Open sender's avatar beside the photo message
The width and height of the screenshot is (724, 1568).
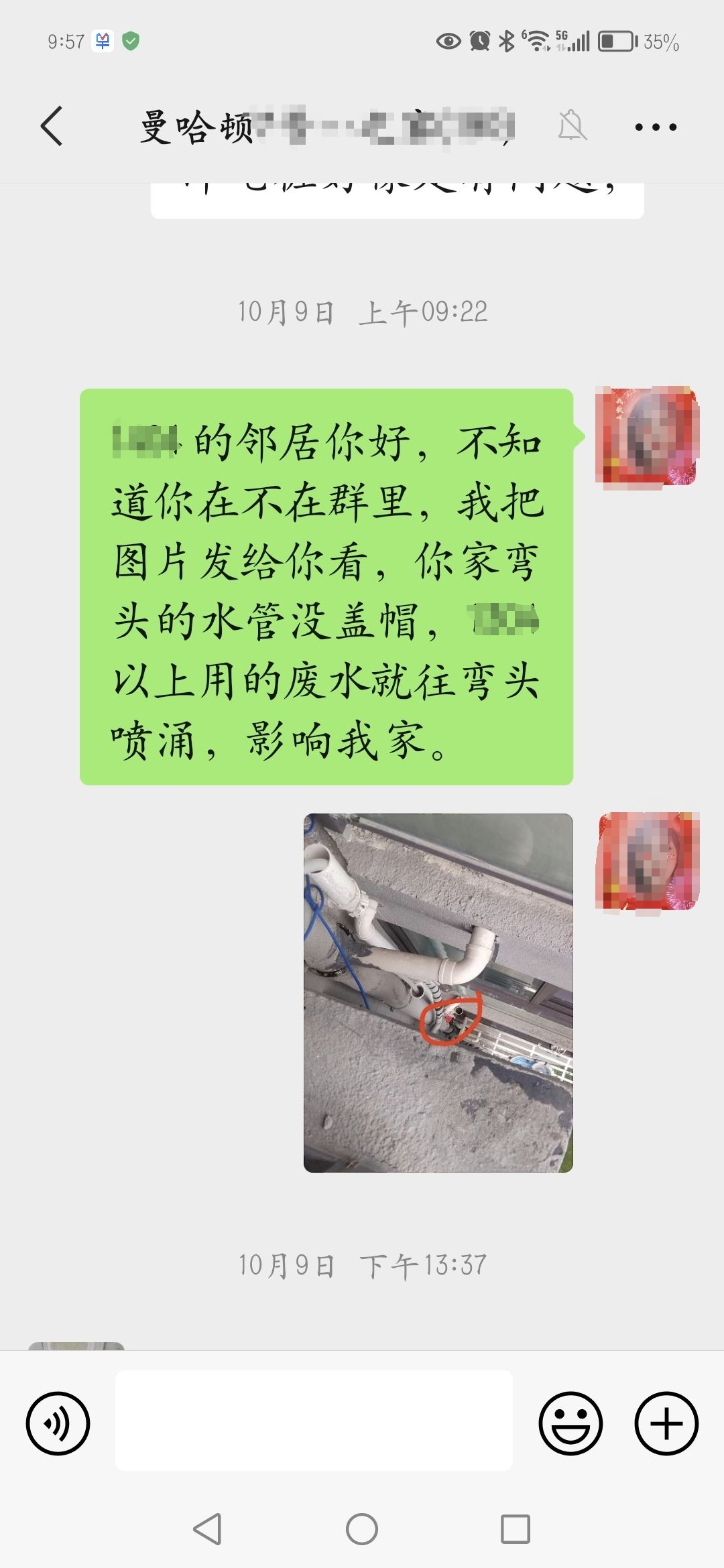click(647, 862)
